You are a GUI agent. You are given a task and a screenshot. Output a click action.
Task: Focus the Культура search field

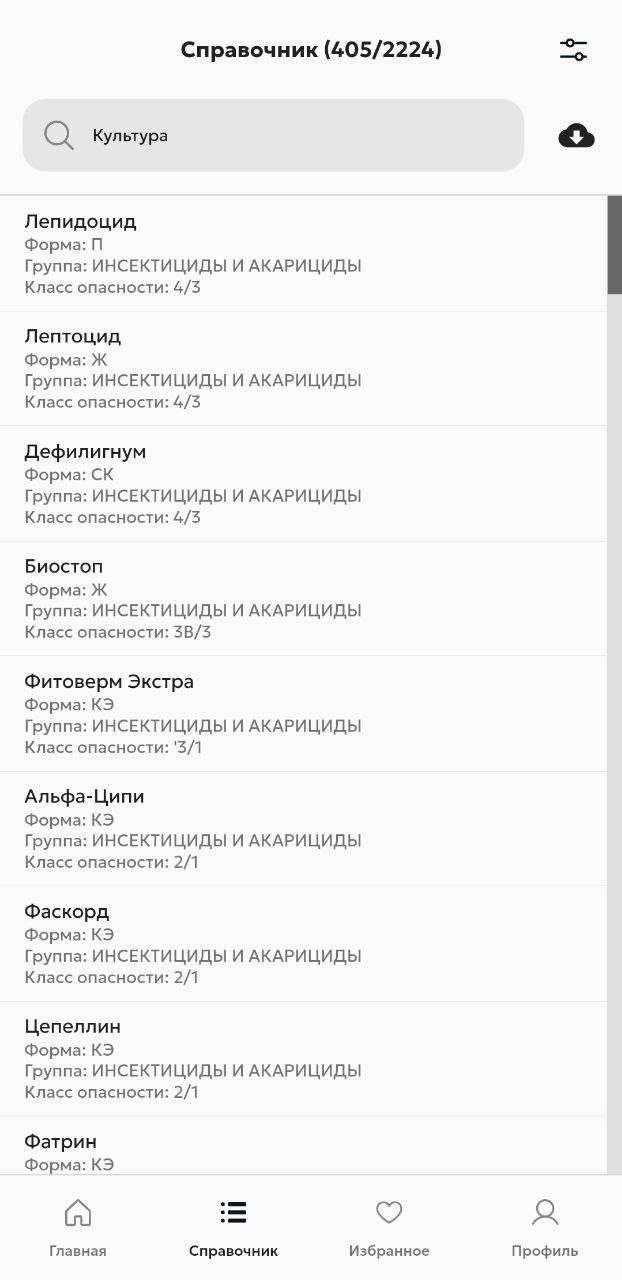tap(290, 135)
